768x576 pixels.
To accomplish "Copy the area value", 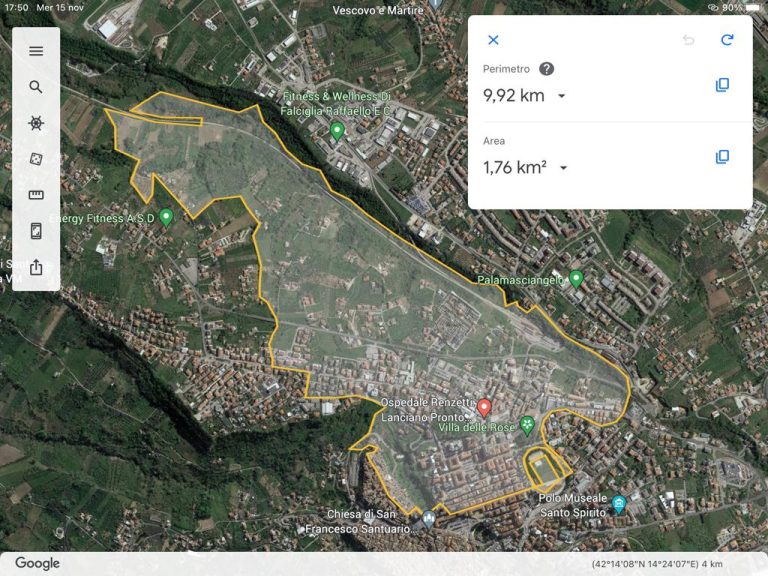I will point(722,157).
